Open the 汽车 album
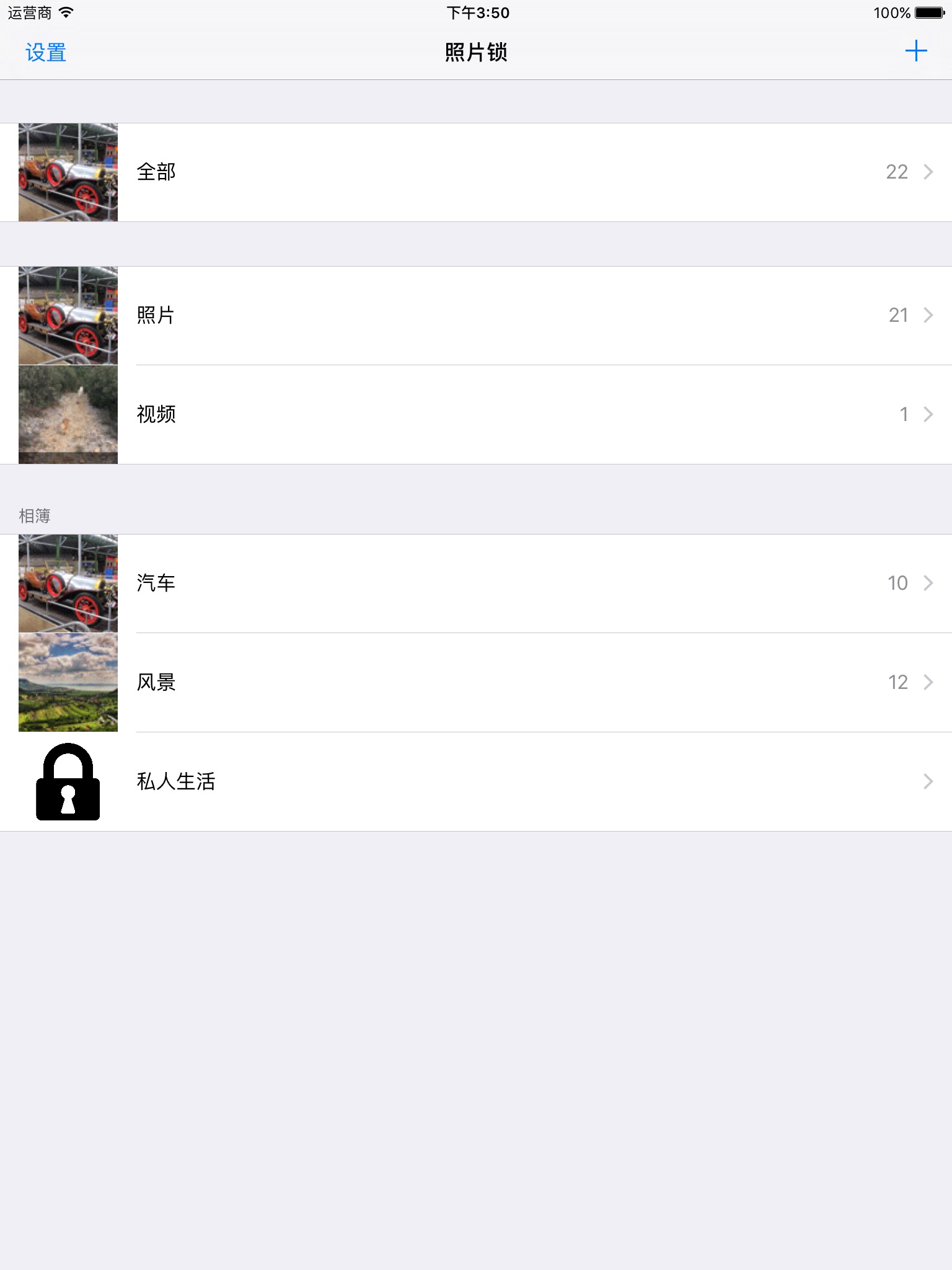Viewport: 952px width, 1270px height. point(476,583)
